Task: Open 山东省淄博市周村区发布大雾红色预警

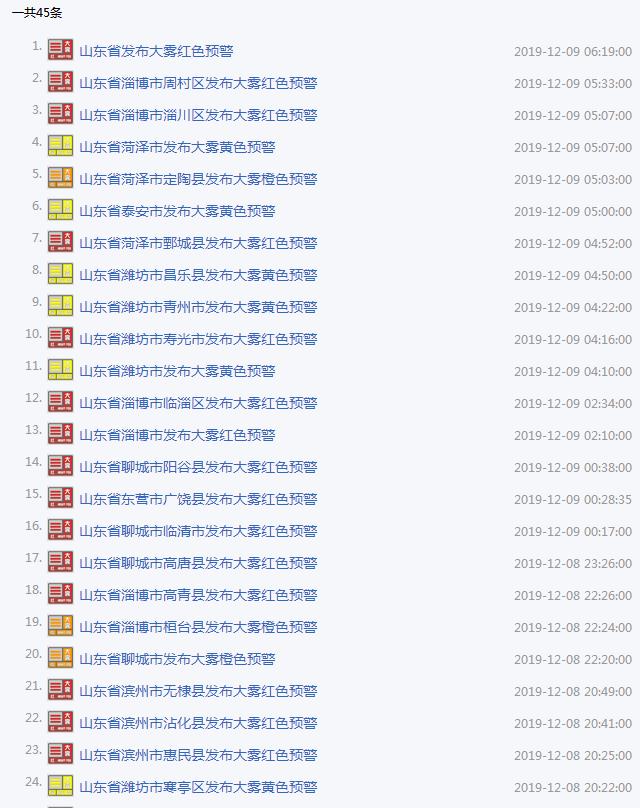Action: (x=198, y=83)
